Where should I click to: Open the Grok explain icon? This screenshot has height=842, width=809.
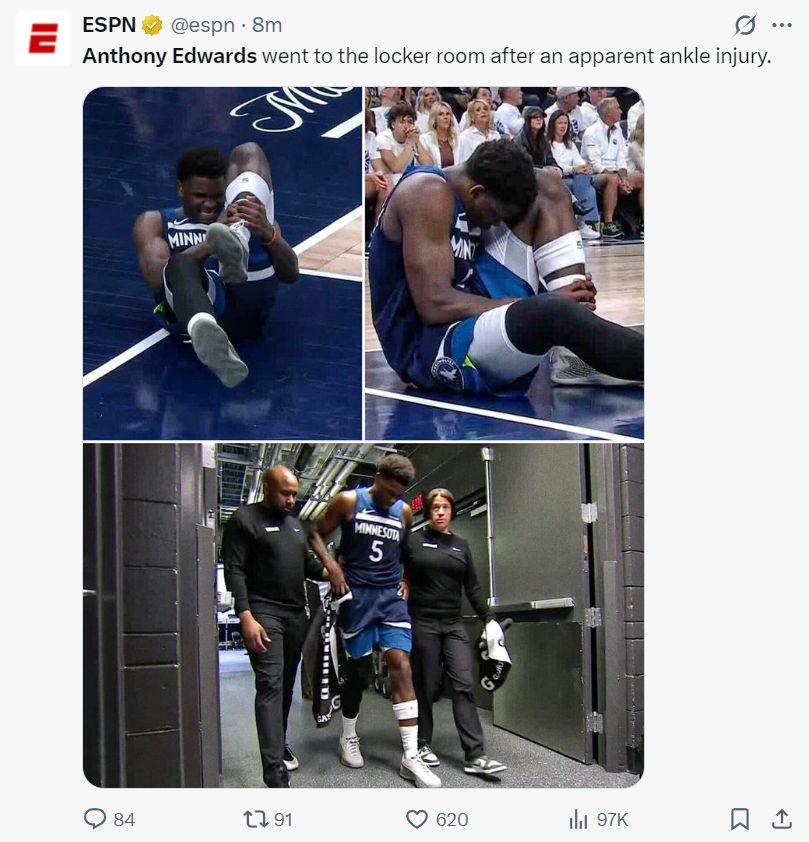pos(744,25)
